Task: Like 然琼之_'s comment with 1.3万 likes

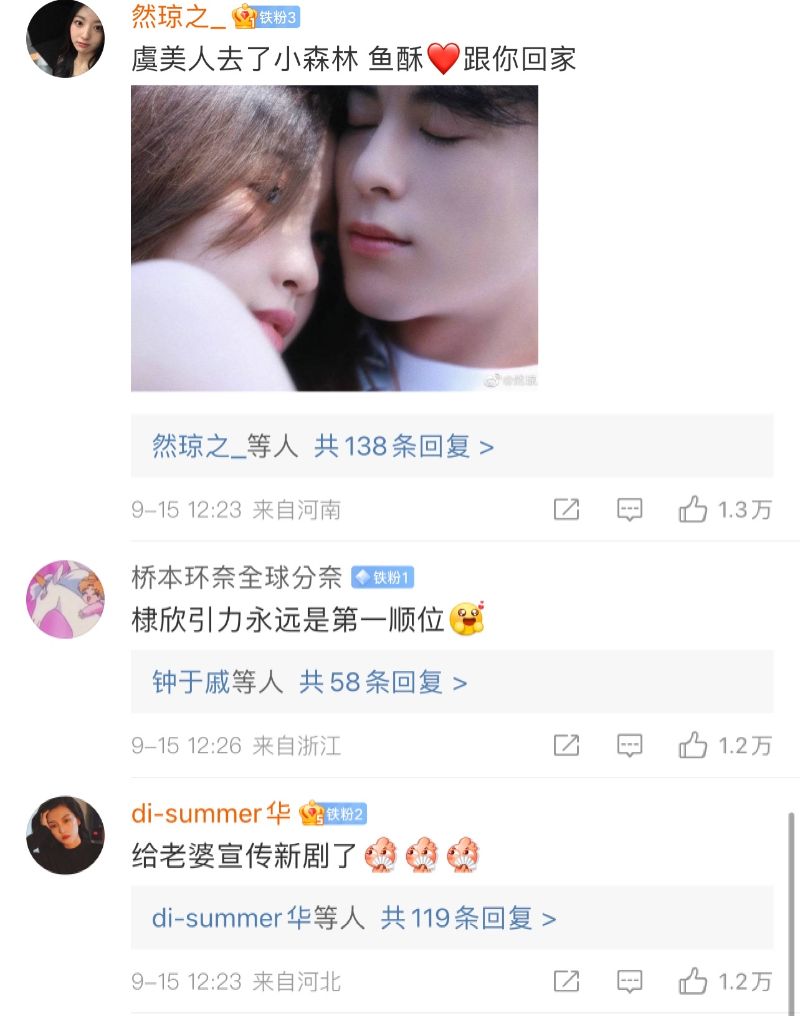Action: point(694,510)
